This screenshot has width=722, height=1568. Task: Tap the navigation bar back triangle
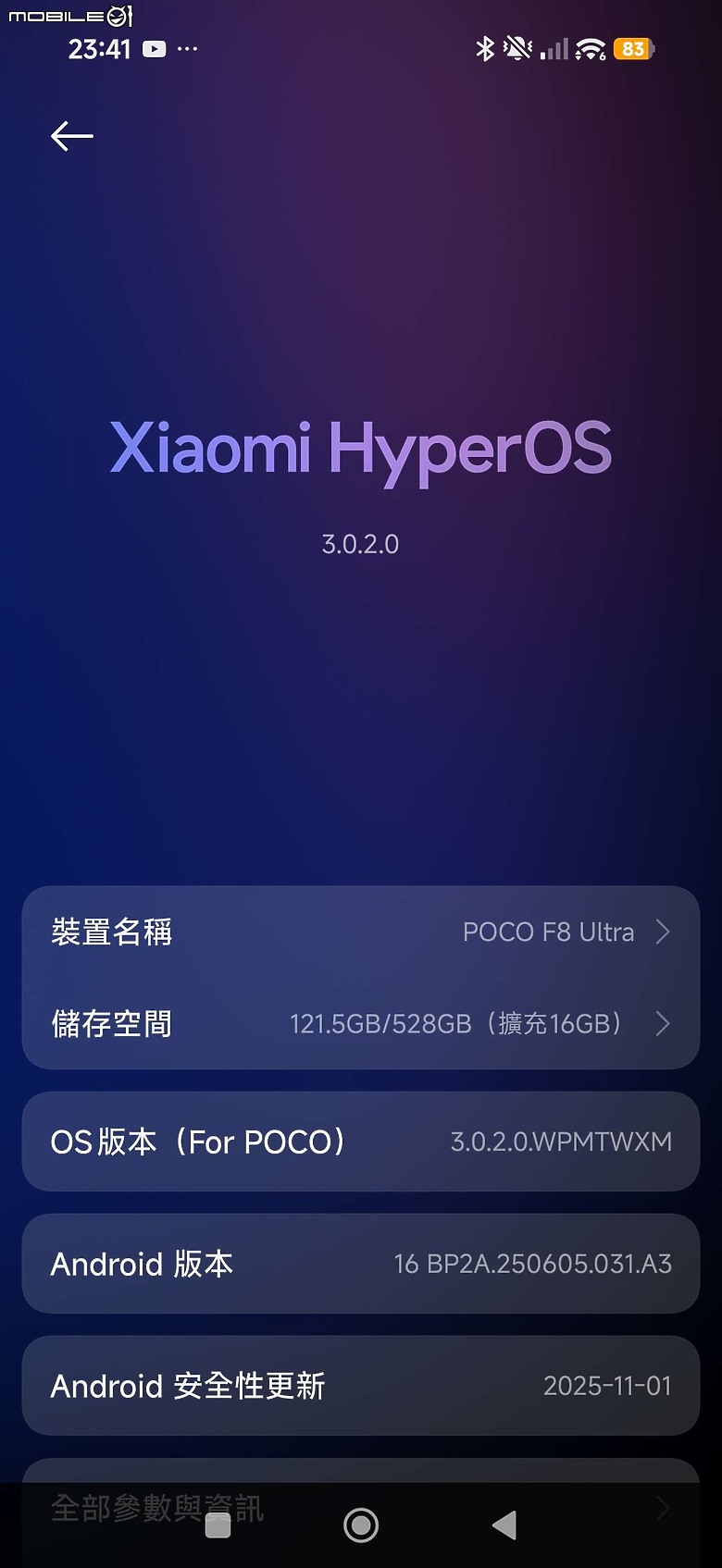tap(504, 1525)
